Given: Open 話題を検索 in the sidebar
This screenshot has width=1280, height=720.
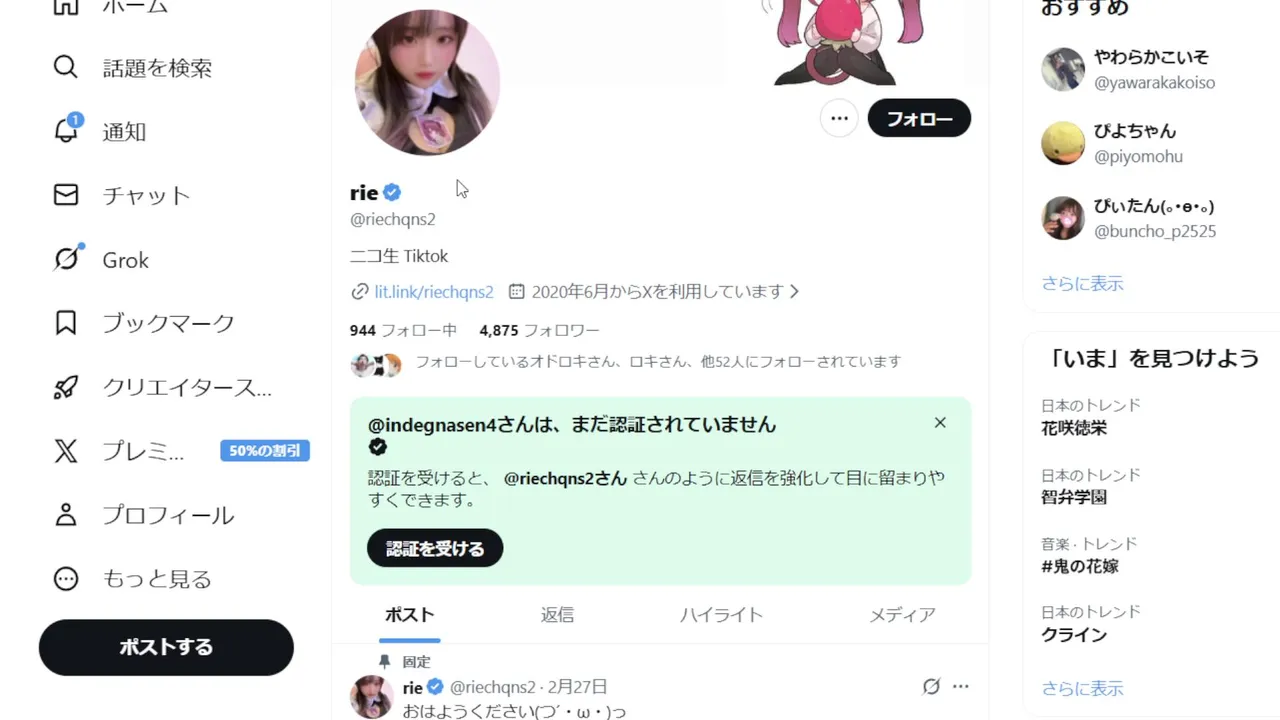Looking at the screenshot, I should (x=157, y=68).
